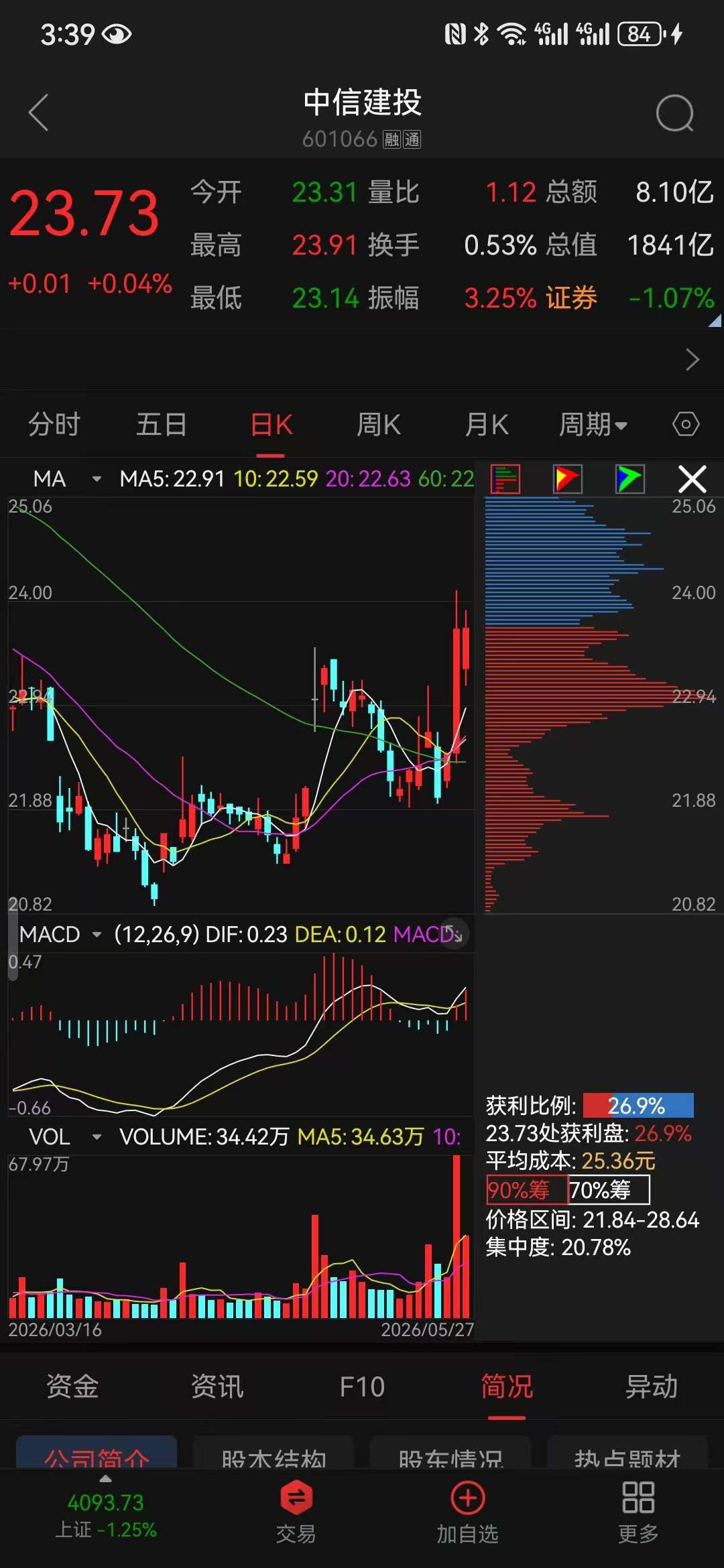Viewport: 724px width, 1568px height.
Task: Switch to the 周K chart
Action: [379, 424]
